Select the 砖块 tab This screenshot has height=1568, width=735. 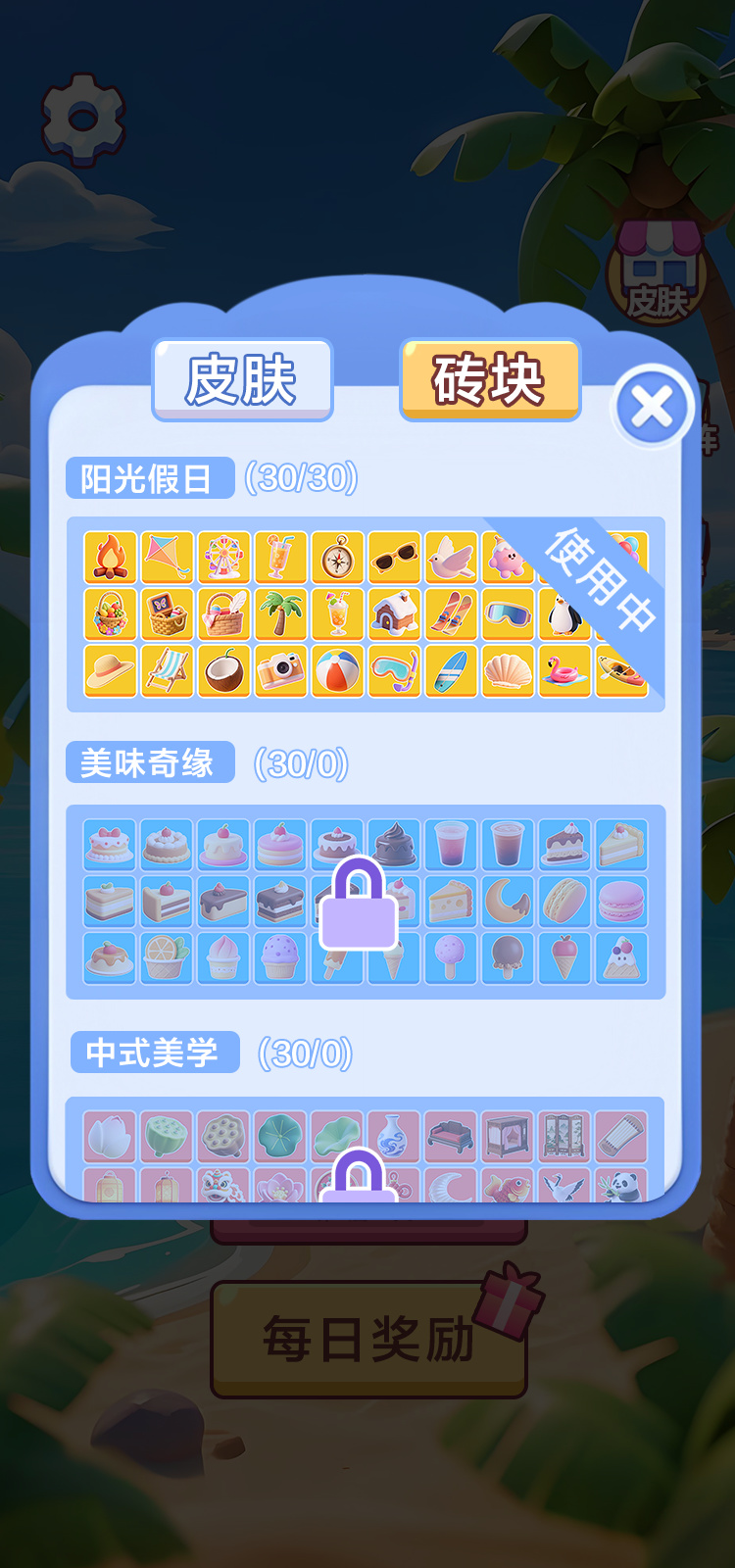pos(489,380)
